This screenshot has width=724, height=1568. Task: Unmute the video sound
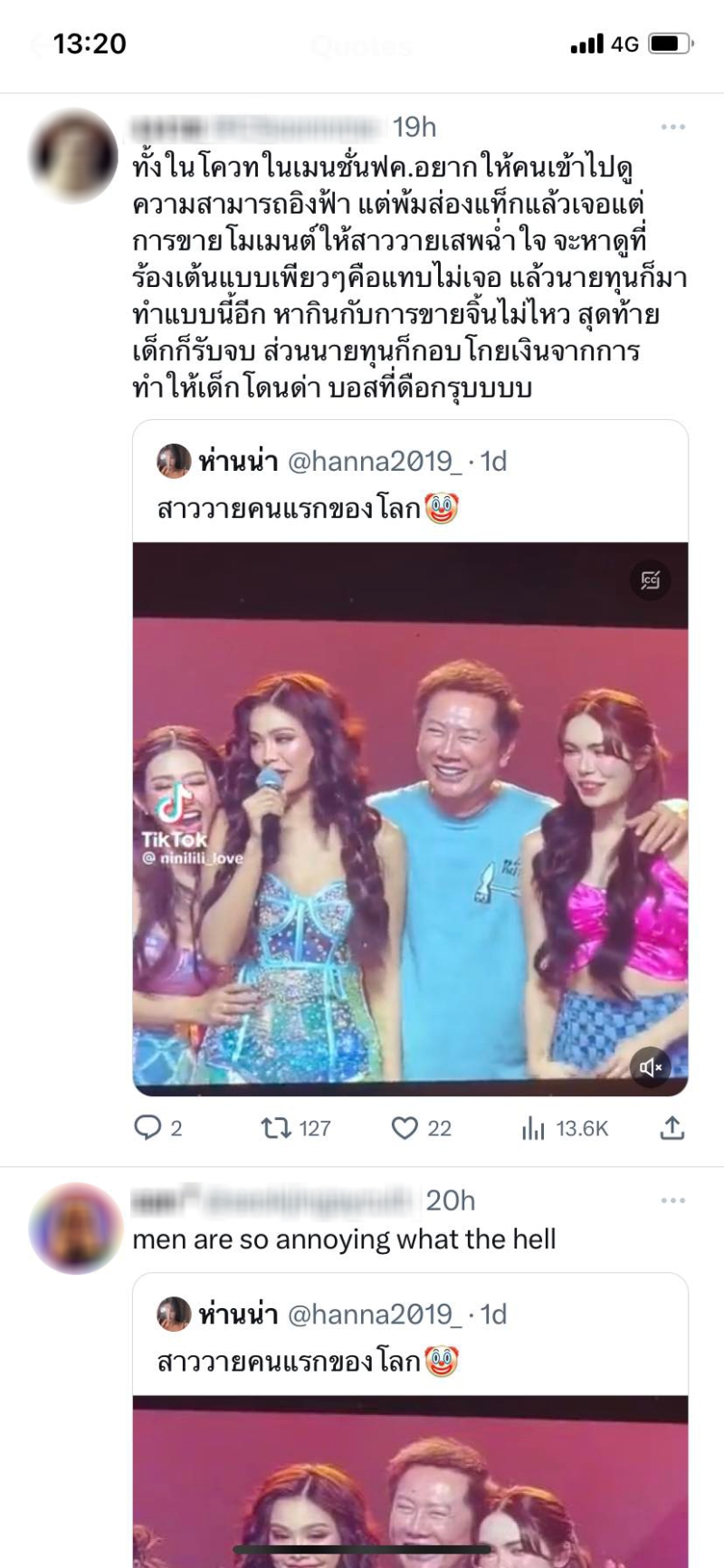pyautogui.click(x=650, y=1067)
